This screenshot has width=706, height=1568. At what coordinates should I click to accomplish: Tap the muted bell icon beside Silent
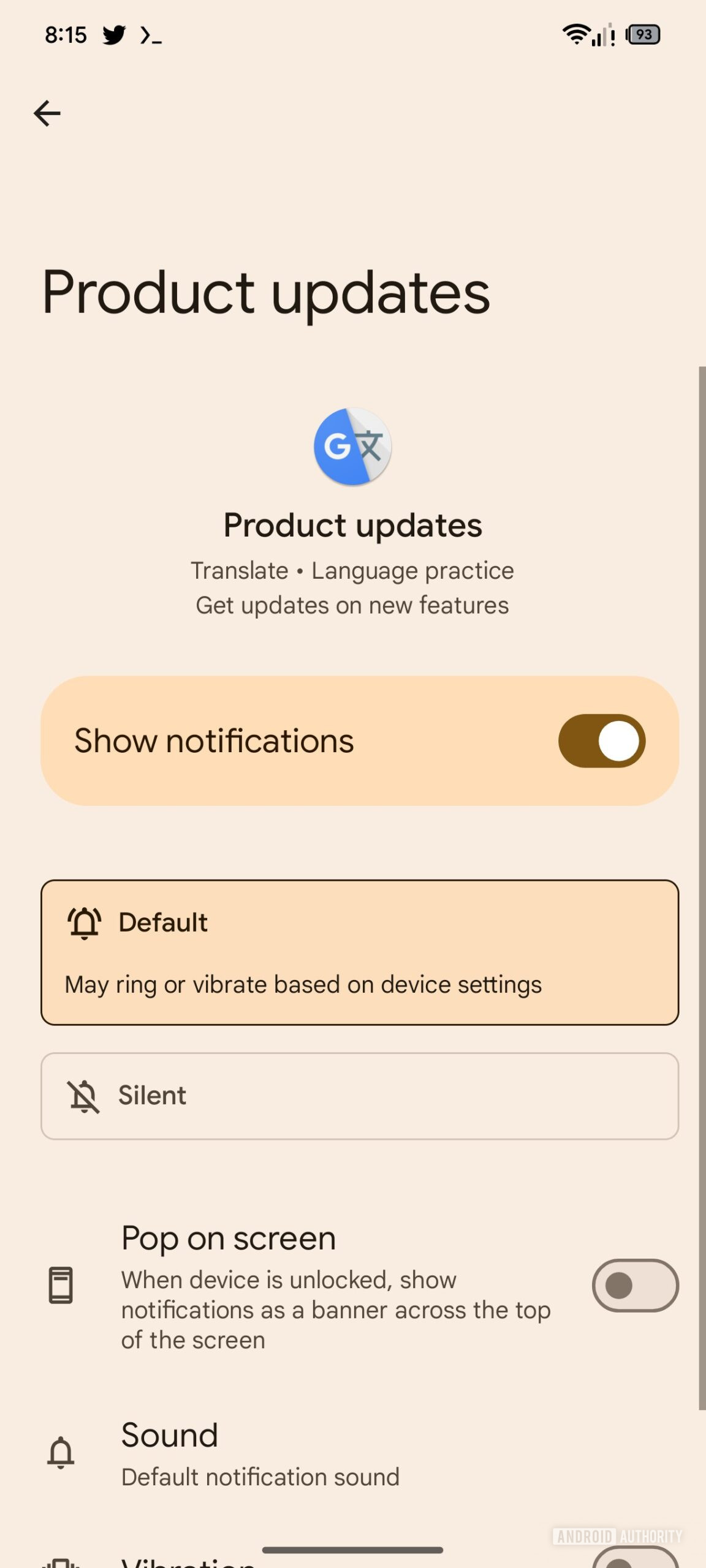(84, 1095)
